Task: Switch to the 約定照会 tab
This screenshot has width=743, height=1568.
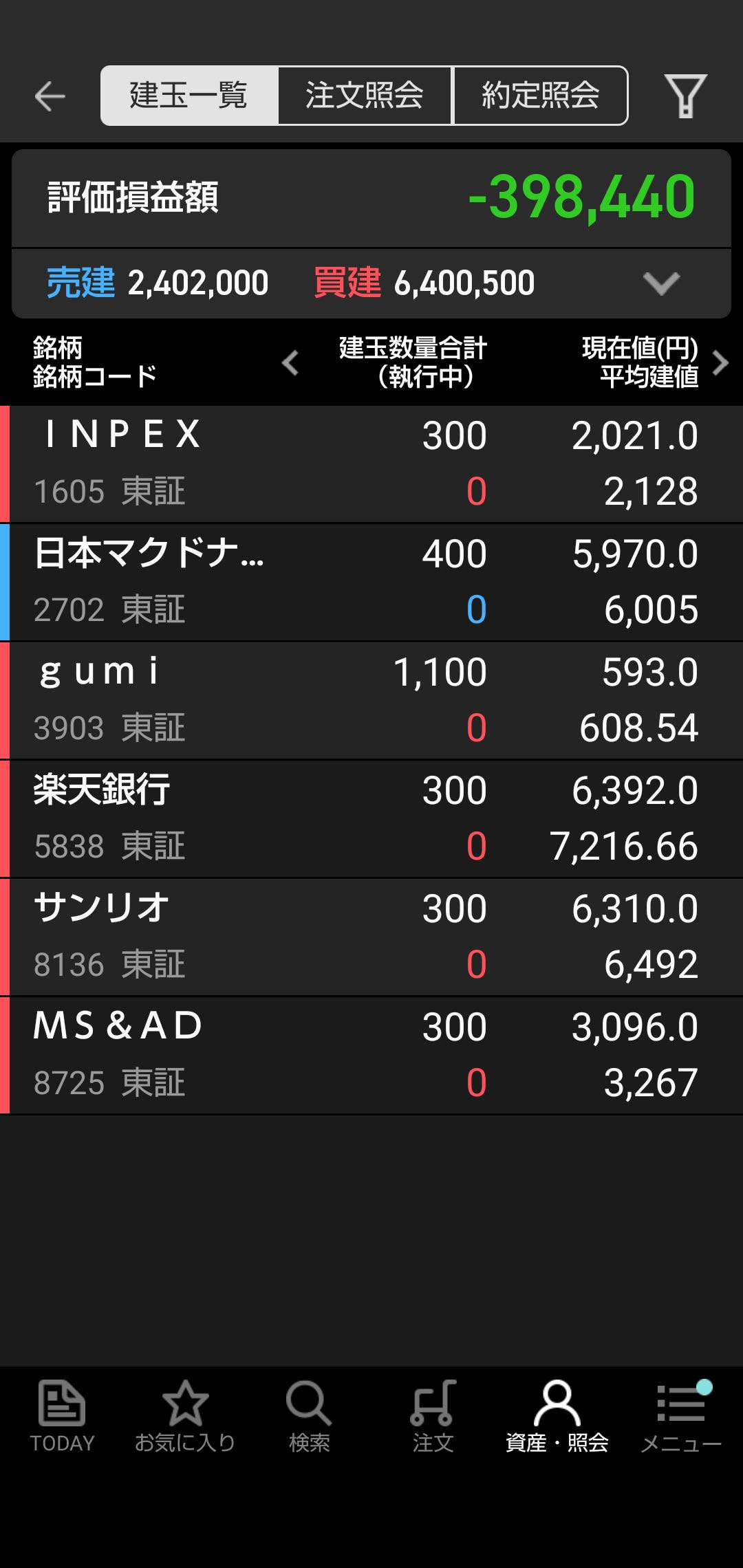Action: click(x=541, y=96)
